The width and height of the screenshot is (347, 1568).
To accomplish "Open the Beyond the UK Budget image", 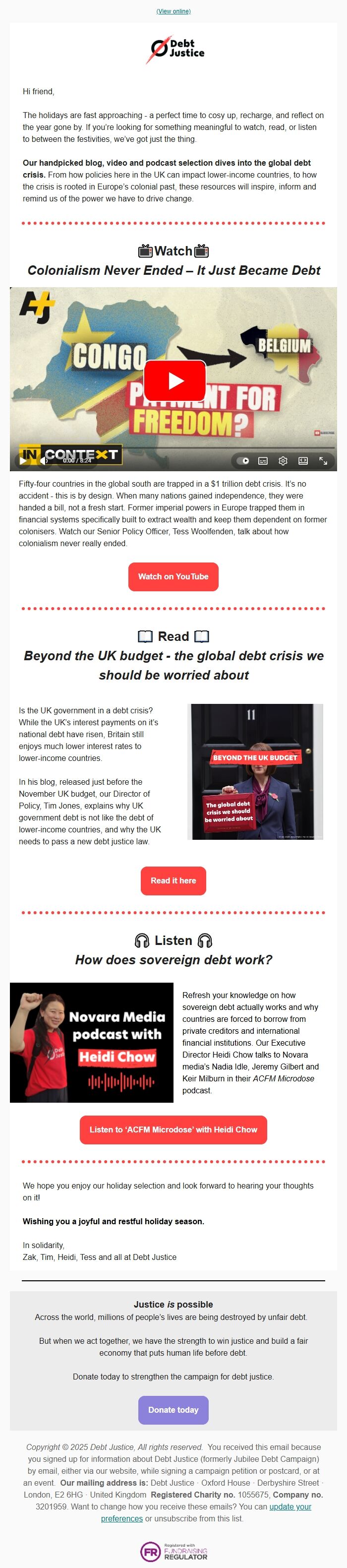I will 256,771.
